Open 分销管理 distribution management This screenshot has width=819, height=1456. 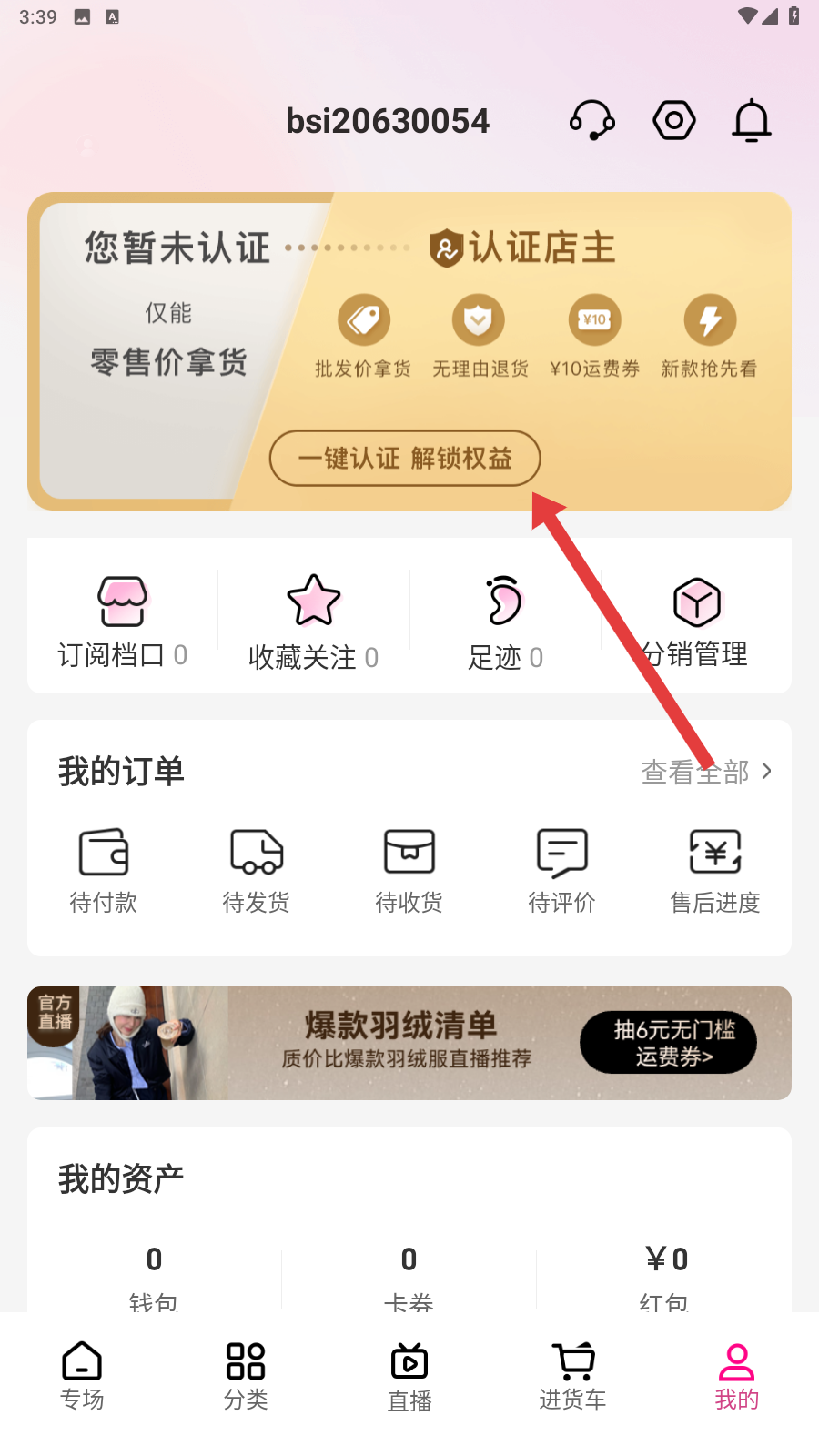click(696, 622)
